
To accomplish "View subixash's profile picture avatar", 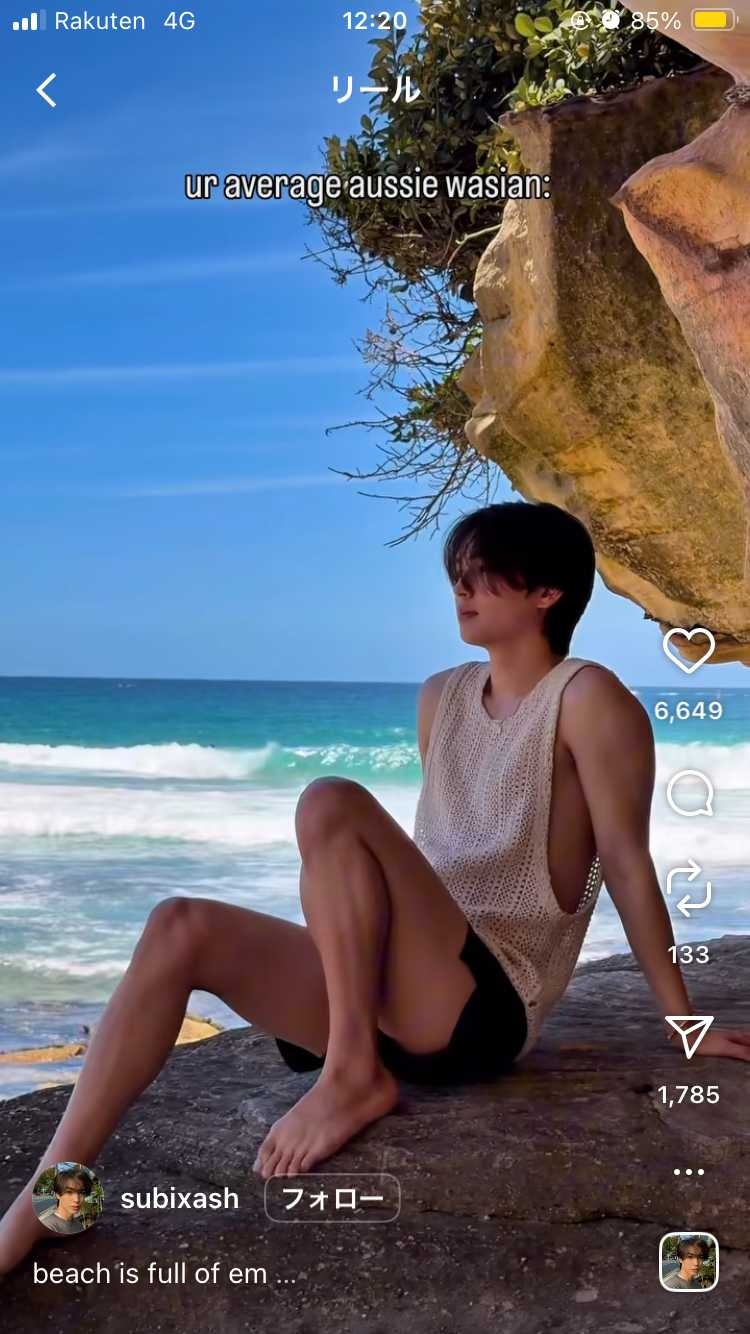I will [68, 1198].
